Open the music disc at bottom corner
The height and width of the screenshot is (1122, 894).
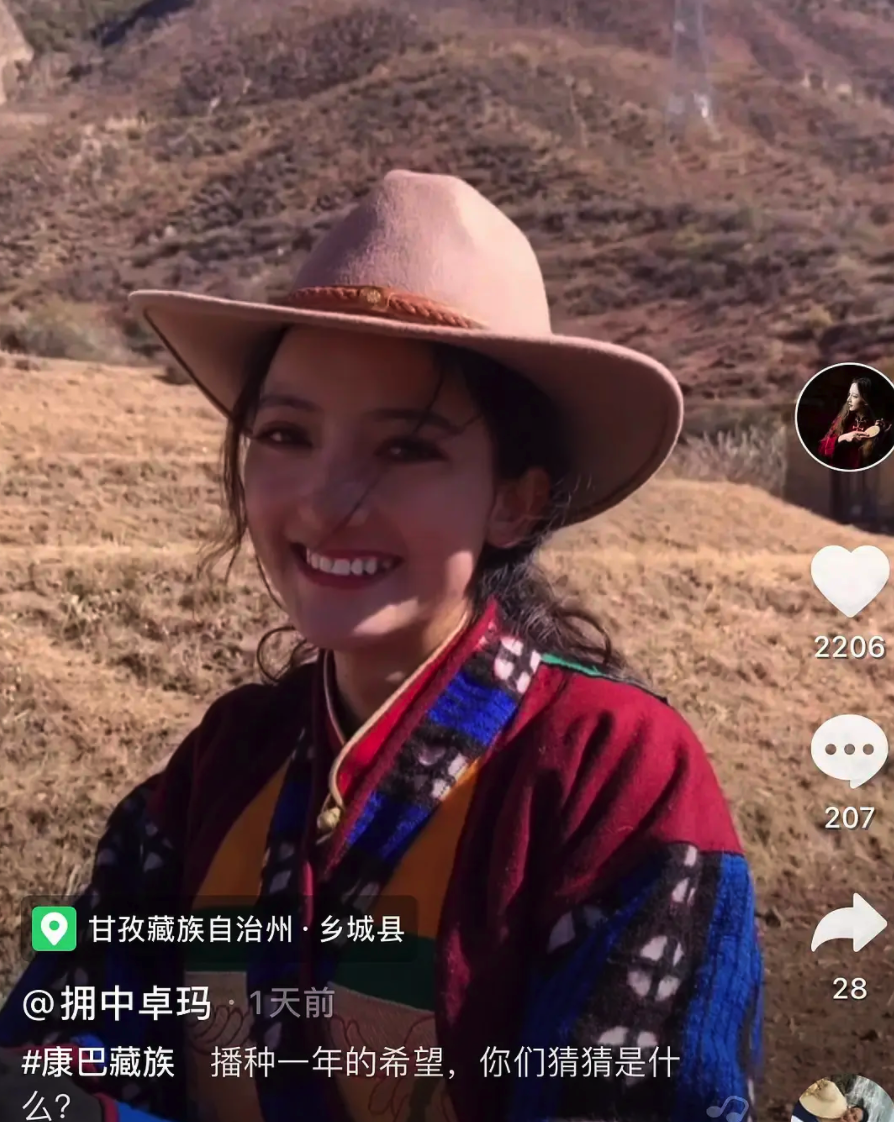845,1099
